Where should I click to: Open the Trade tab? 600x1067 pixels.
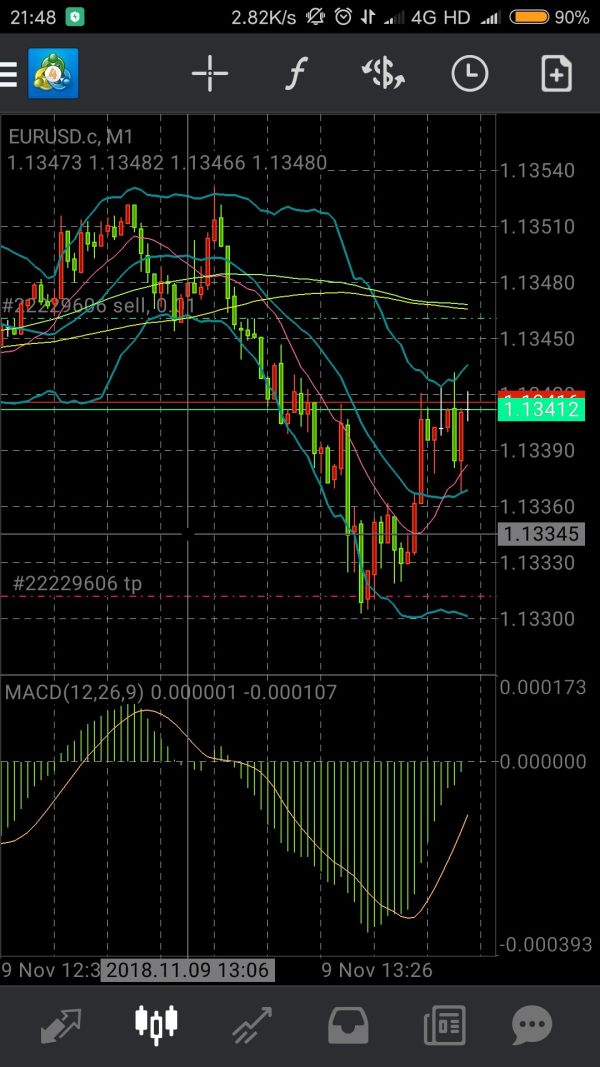tap(253, 1026)
